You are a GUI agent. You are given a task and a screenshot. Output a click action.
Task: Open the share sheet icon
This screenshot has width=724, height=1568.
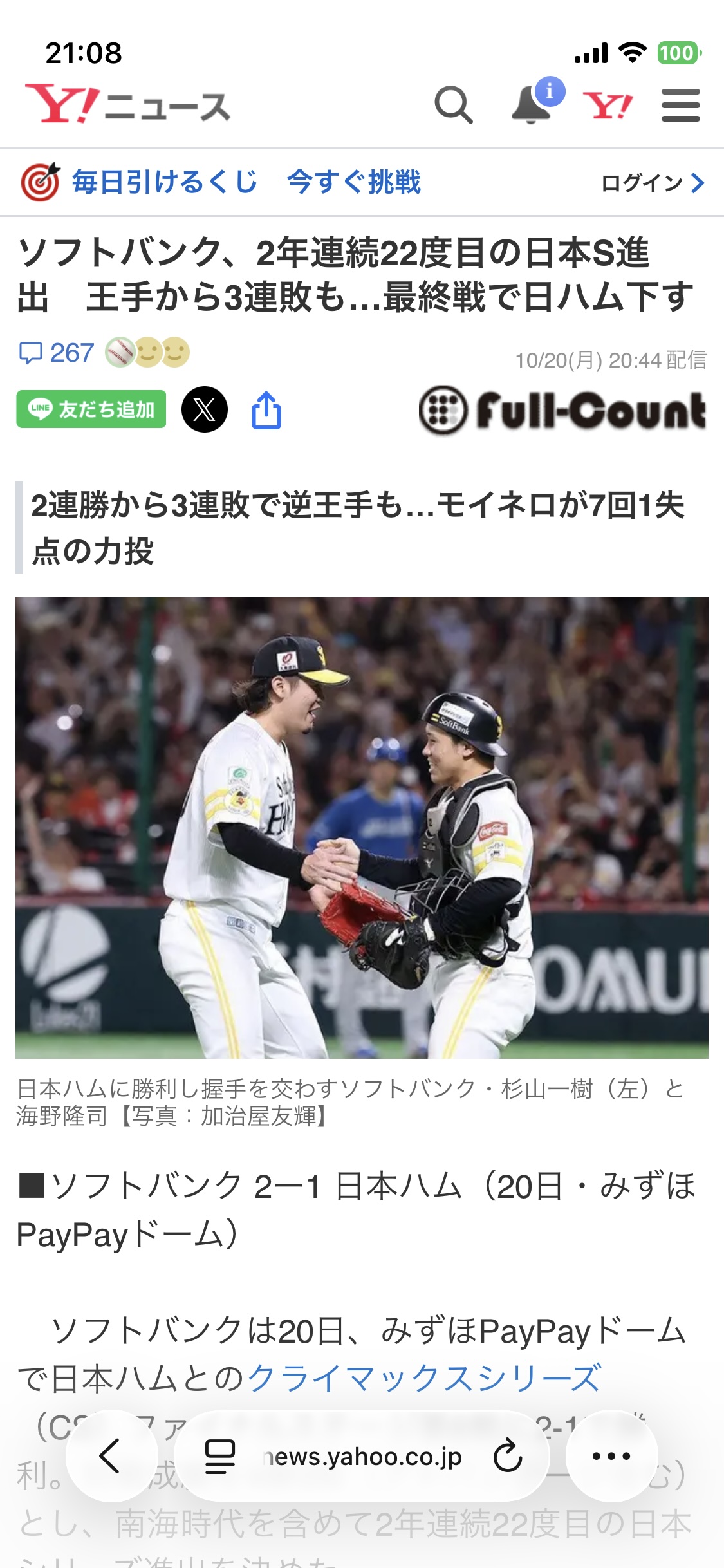[x=266, y=410]
